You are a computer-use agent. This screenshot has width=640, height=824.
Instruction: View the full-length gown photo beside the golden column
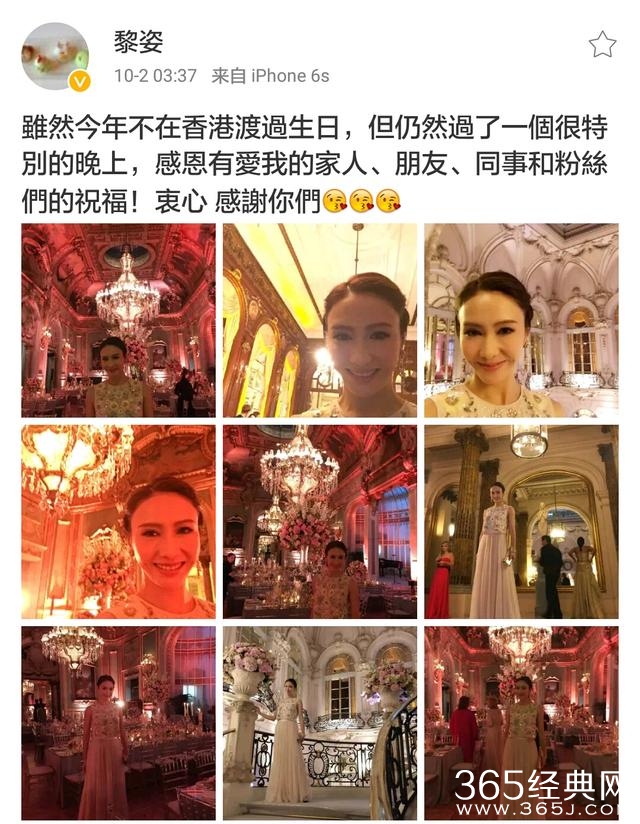[x=521, y=522]
